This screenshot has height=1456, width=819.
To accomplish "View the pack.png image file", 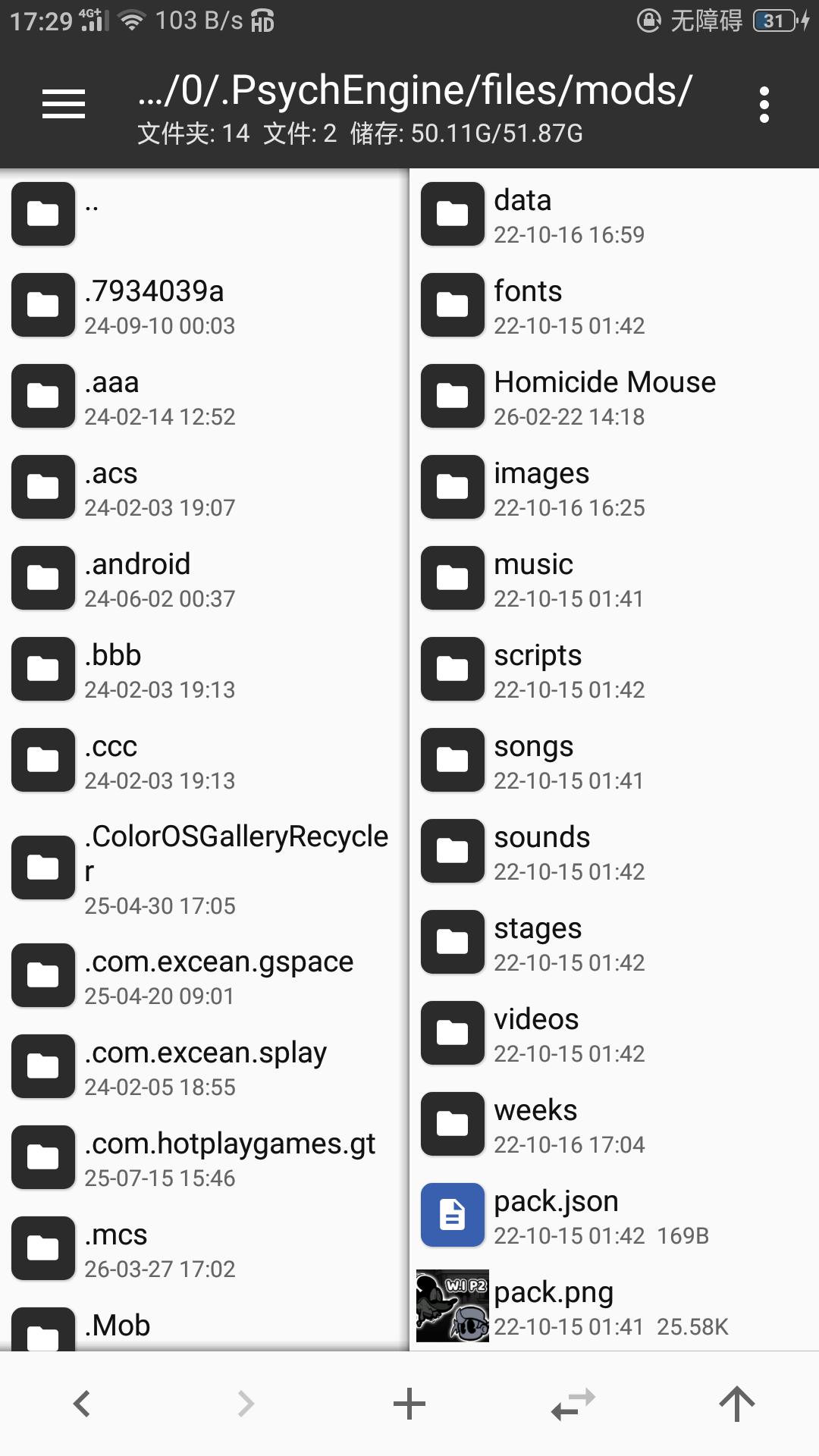I will [x=569, y=1307].
